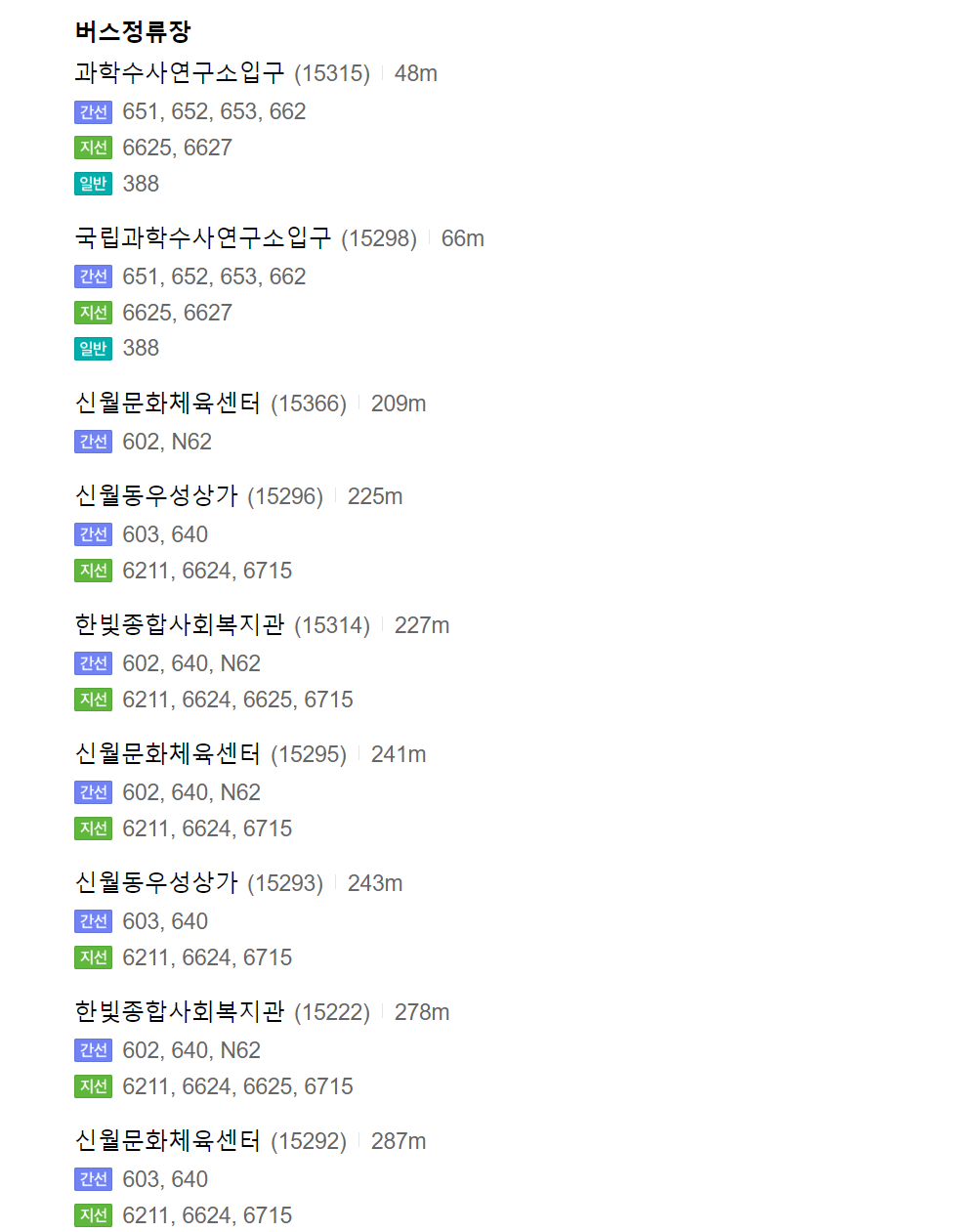Image resolution: width=969 pixels, height=1232 pixels.
Task: Tap 신월문화체육센터 stop numbered 15295
Action: pos(168,754)
